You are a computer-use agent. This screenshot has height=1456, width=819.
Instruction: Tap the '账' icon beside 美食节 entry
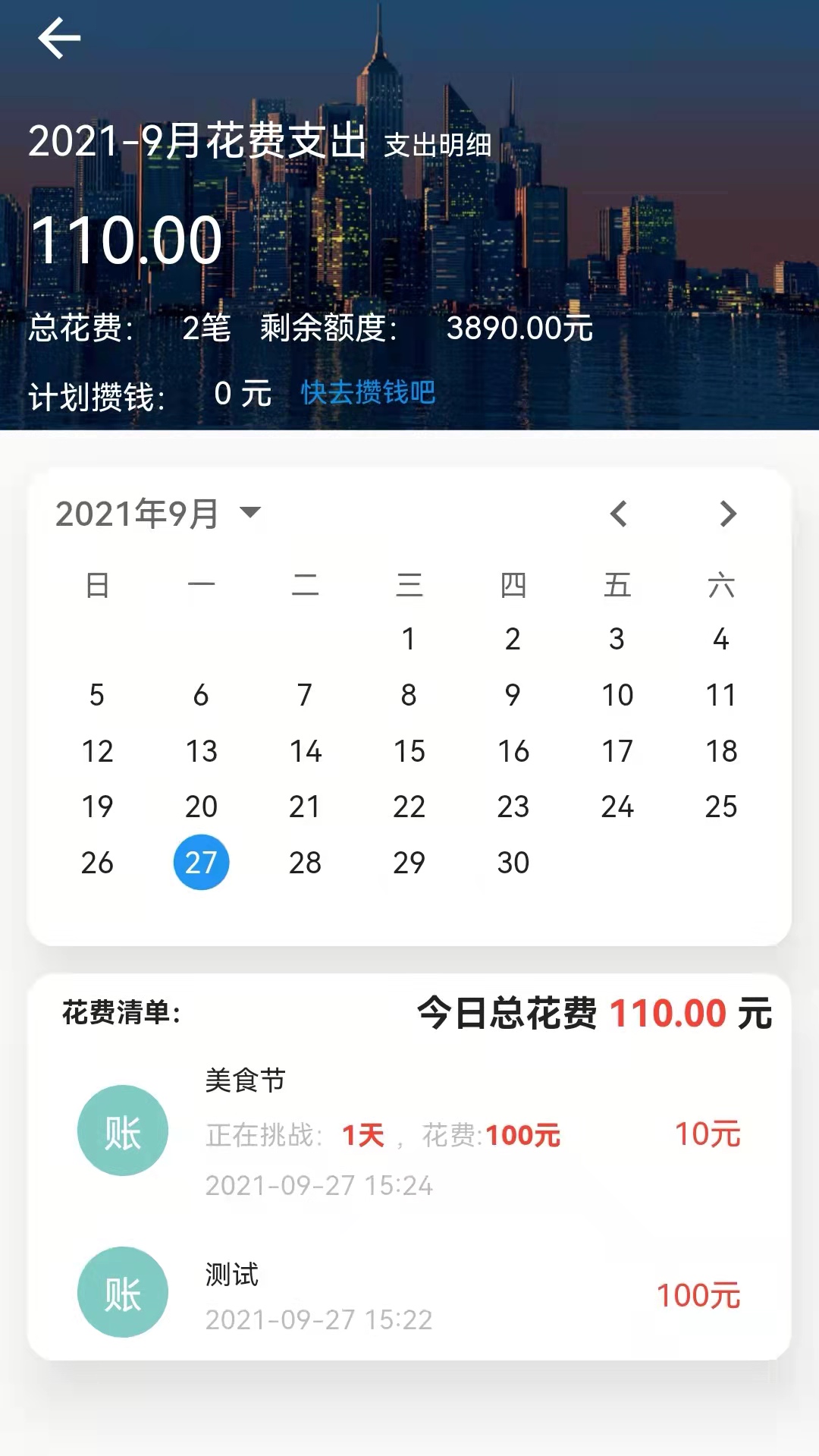point(122,1129)
